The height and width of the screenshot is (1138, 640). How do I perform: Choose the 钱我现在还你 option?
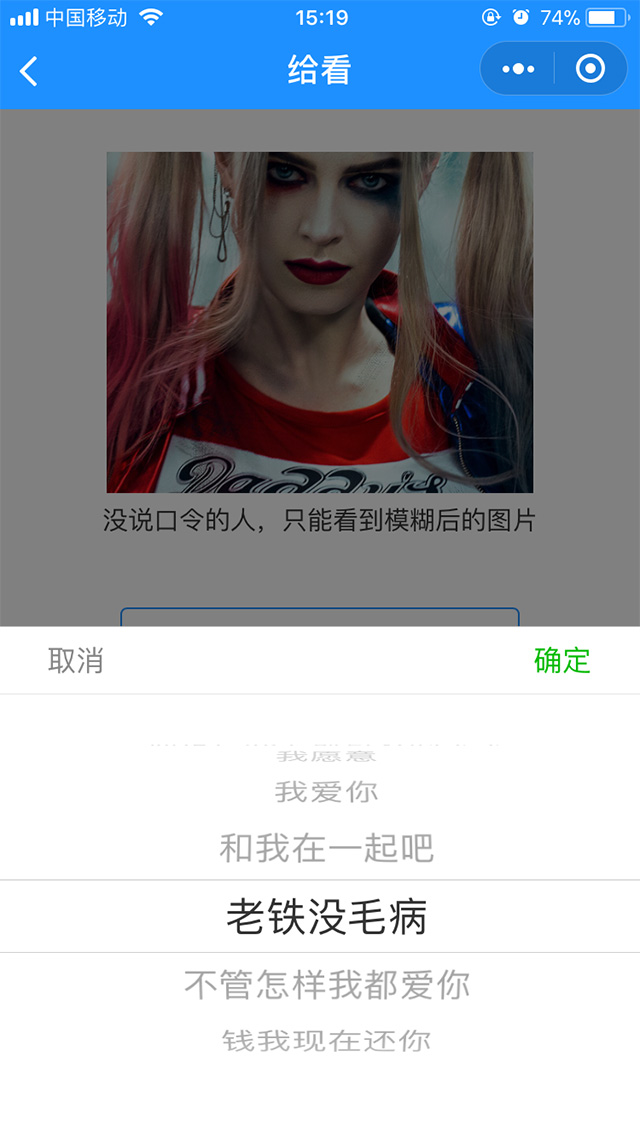pyautogui.click(x=326, y=1041)
